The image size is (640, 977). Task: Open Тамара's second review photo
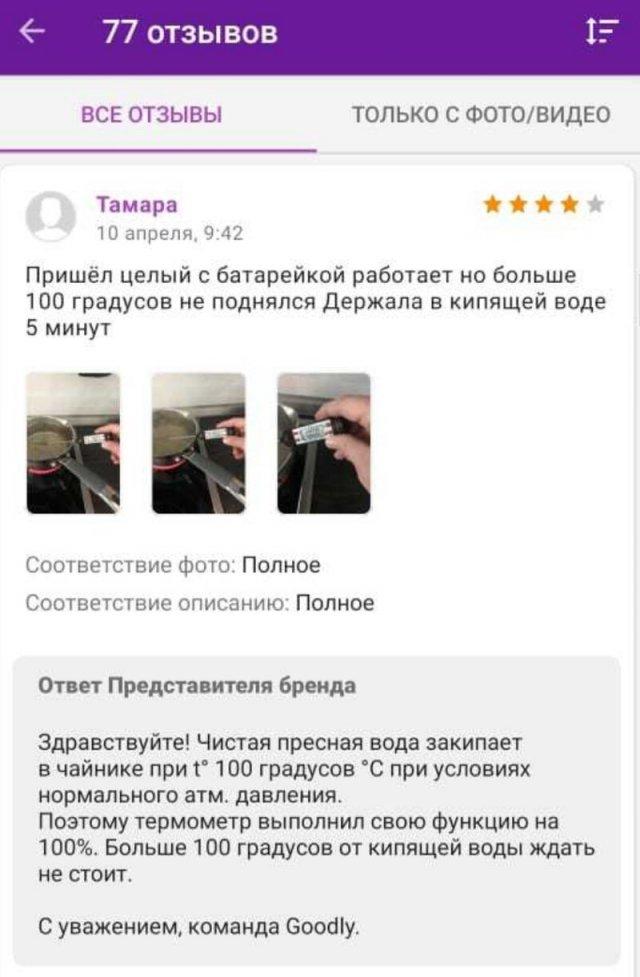coord(198,442)
